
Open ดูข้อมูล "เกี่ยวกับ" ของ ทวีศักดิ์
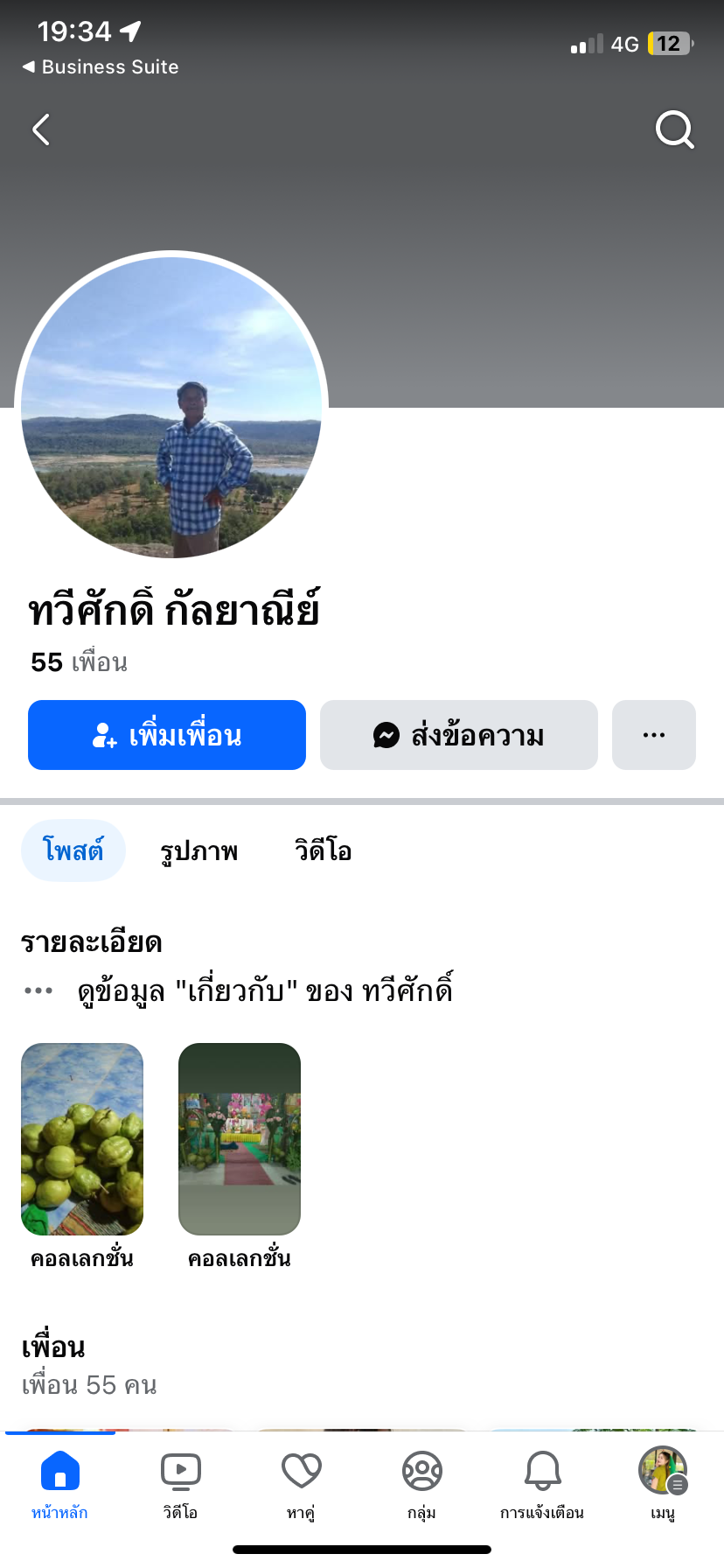point(264,990)
